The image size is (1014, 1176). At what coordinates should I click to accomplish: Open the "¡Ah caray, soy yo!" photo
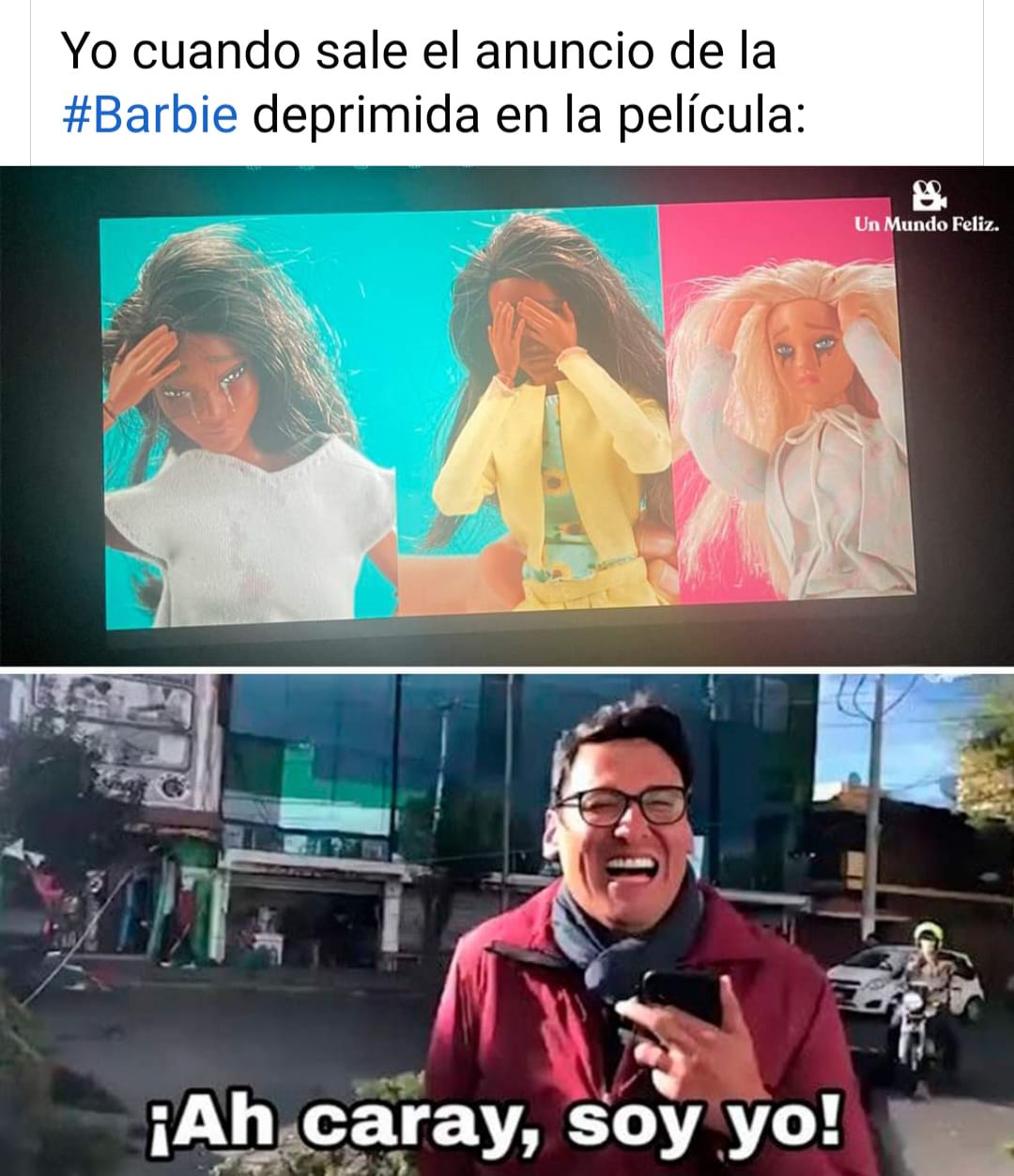tap(507, 924)
